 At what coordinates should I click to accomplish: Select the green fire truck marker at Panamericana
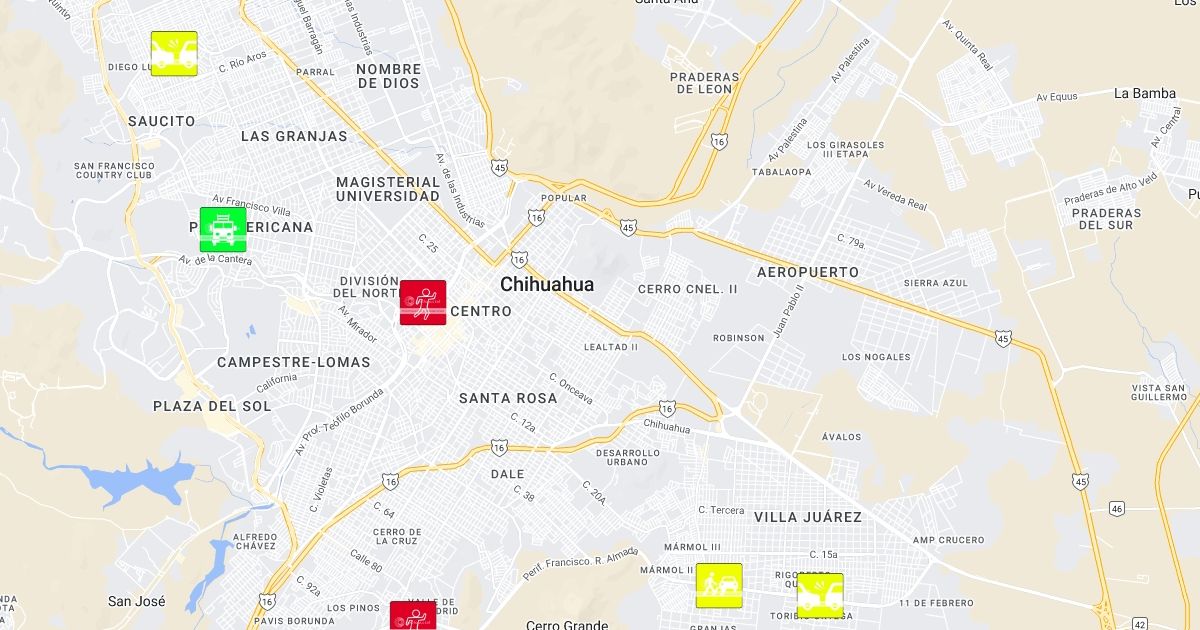223,230
